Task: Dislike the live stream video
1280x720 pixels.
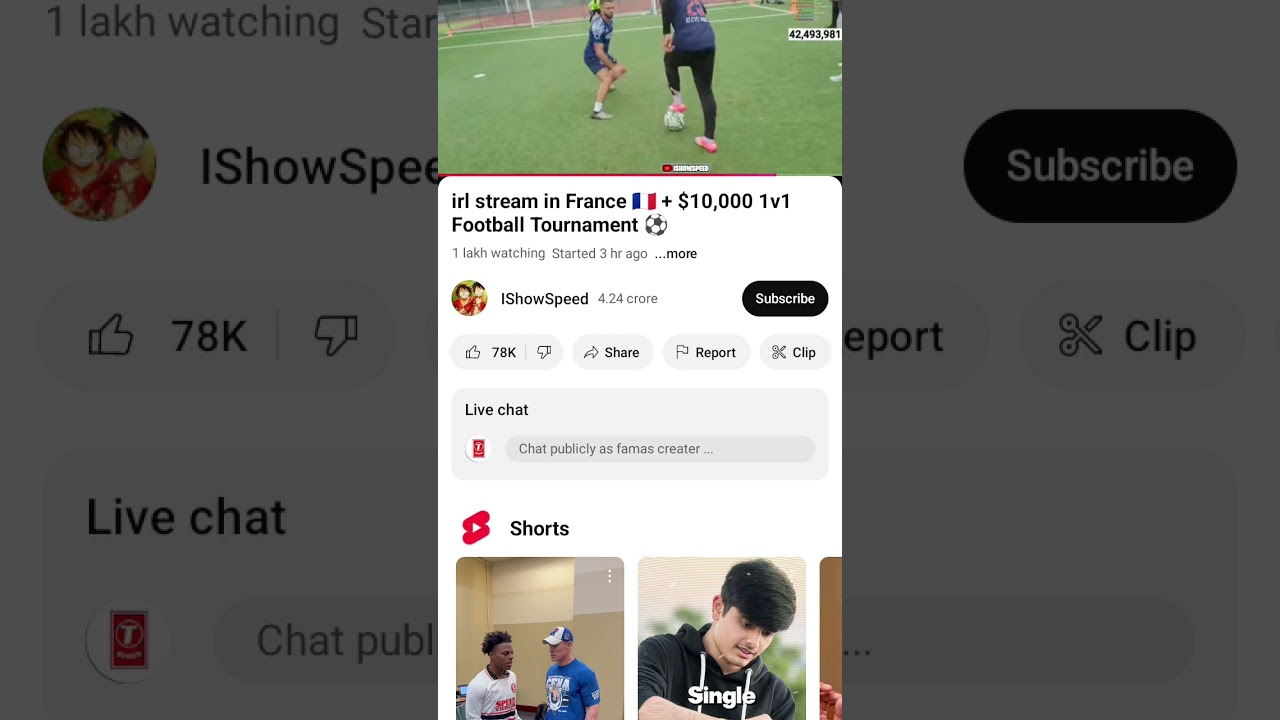Action: click(544, 352)
